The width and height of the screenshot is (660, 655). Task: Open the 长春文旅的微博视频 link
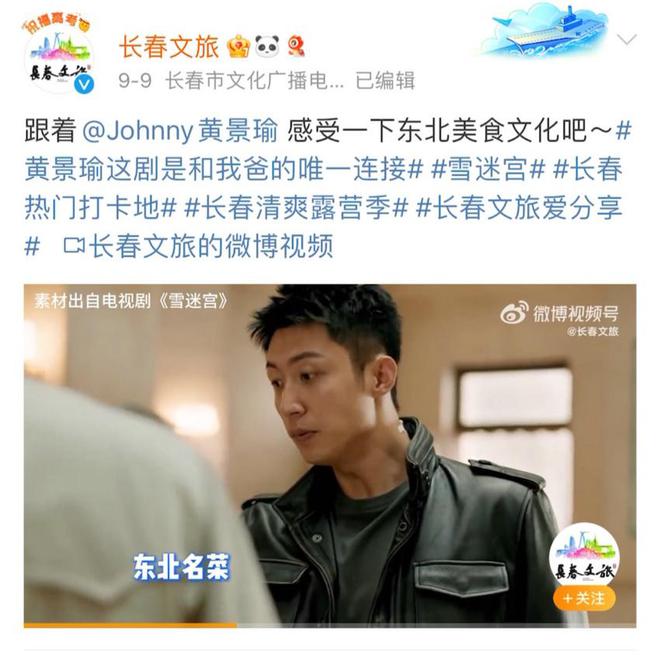pyautogui.click(x=198, y=245)
